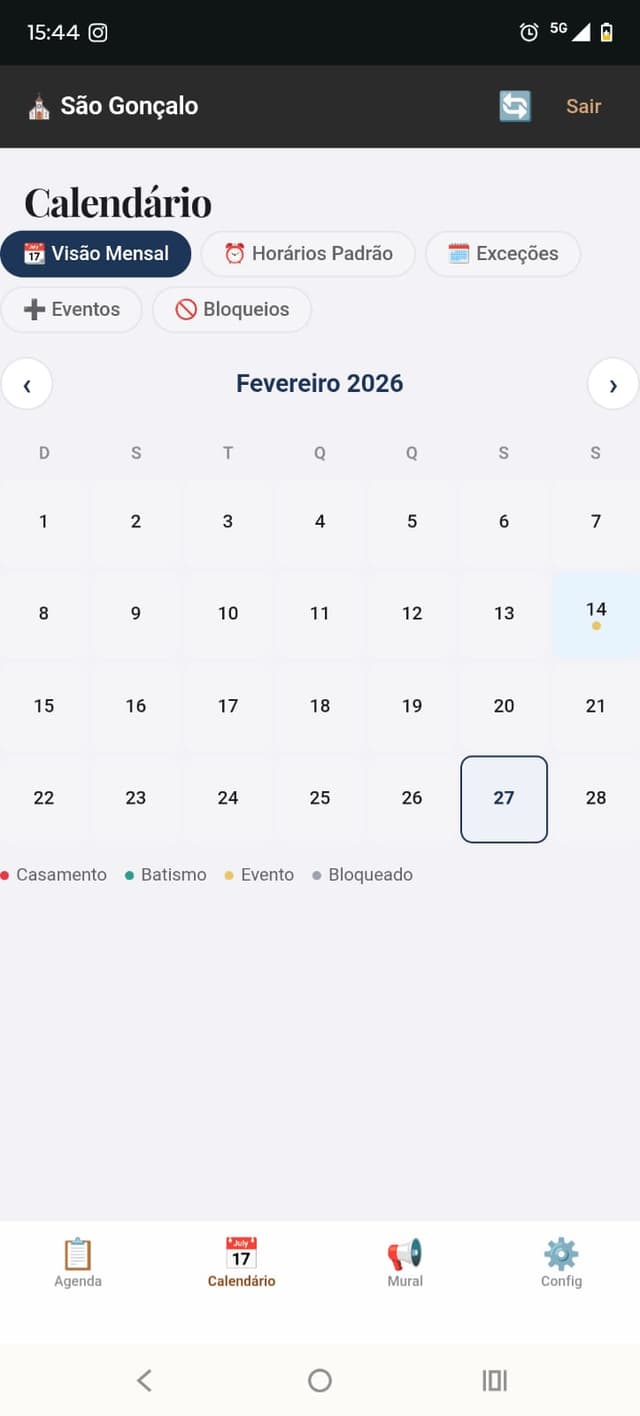
Task: Open the Mural tab
Action: pos(405,1262)
